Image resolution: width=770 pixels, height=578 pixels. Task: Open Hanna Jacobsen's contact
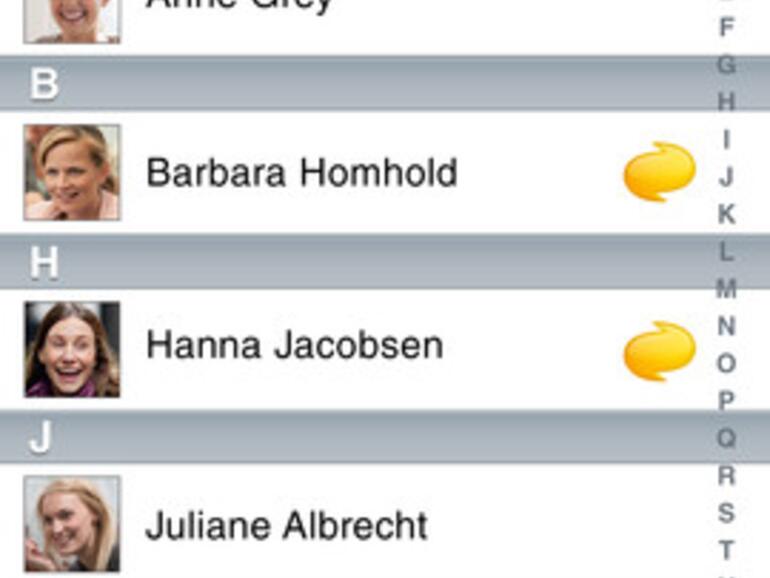(x=294, y=346)
